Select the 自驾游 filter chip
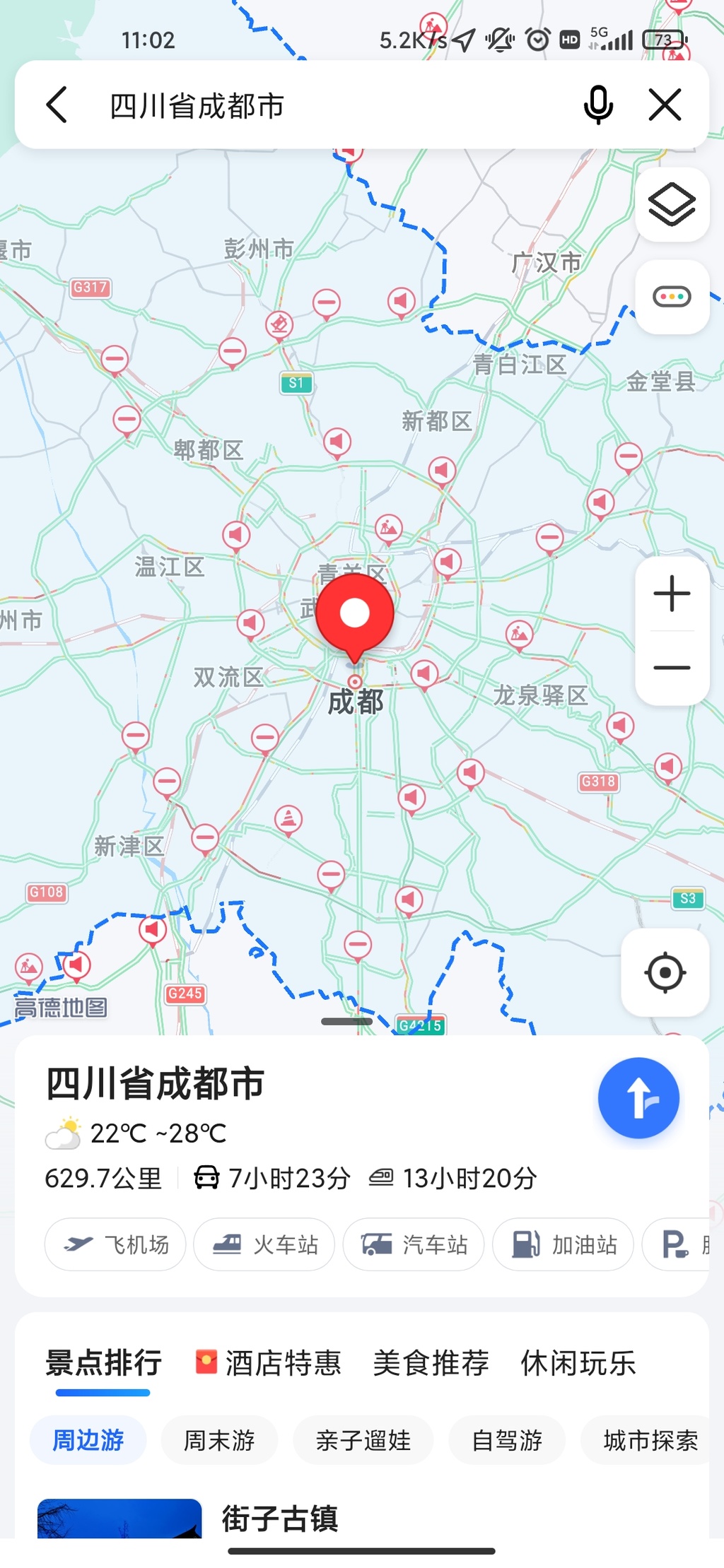Image resolution: width=724 pixels, height=1568 pixels. (x=507, y=1440)
